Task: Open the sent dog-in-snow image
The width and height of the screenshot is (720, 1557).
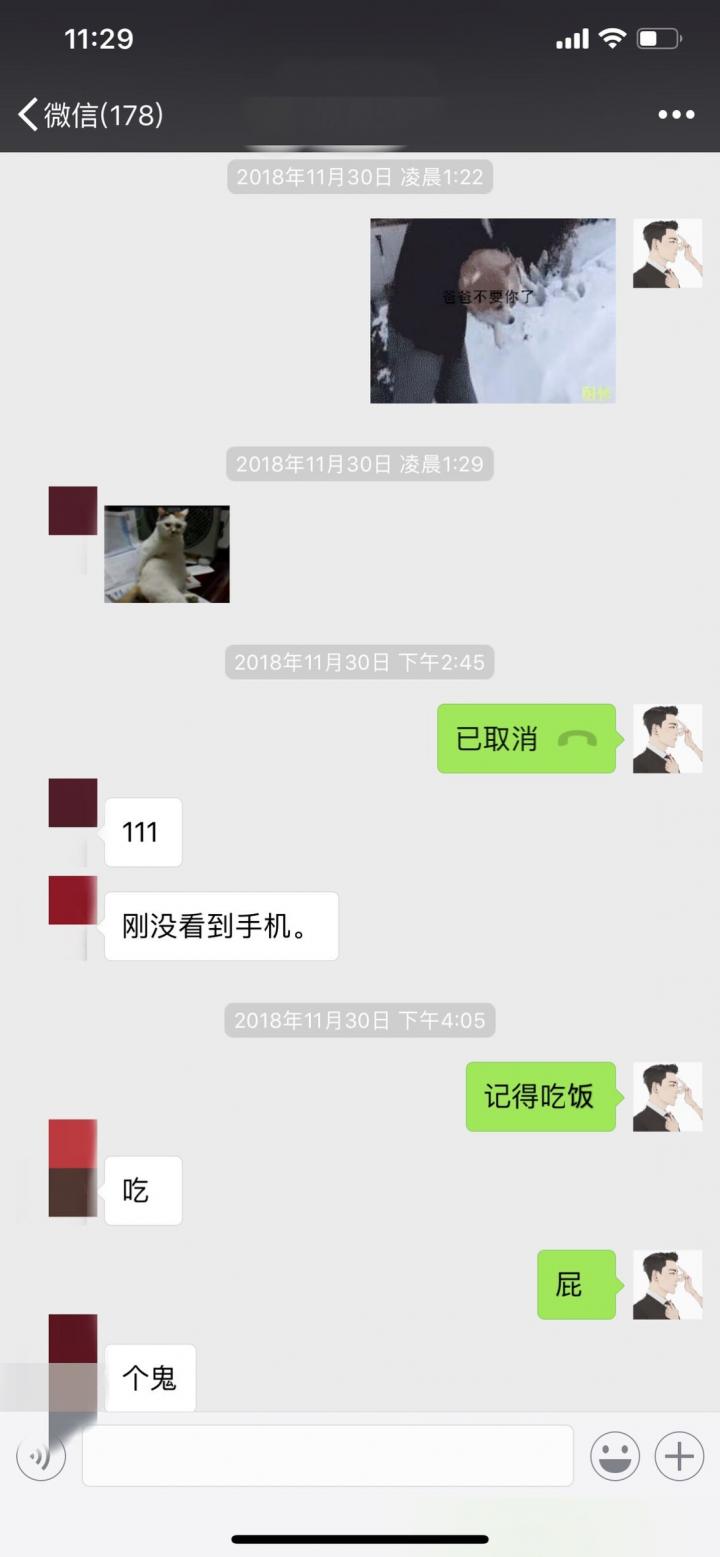Action: point(493,311)
